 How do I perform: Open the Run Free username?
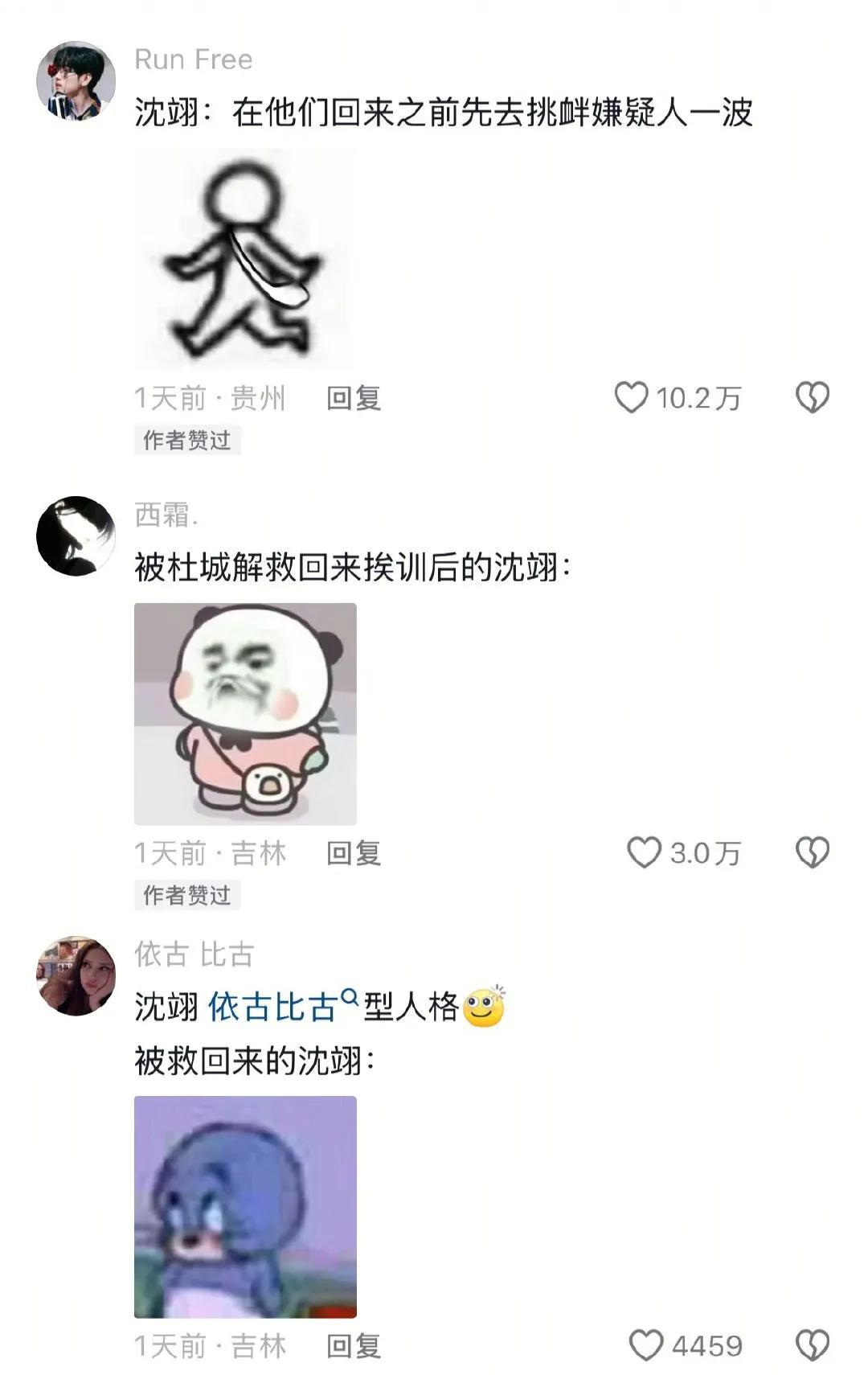(193, 60)
